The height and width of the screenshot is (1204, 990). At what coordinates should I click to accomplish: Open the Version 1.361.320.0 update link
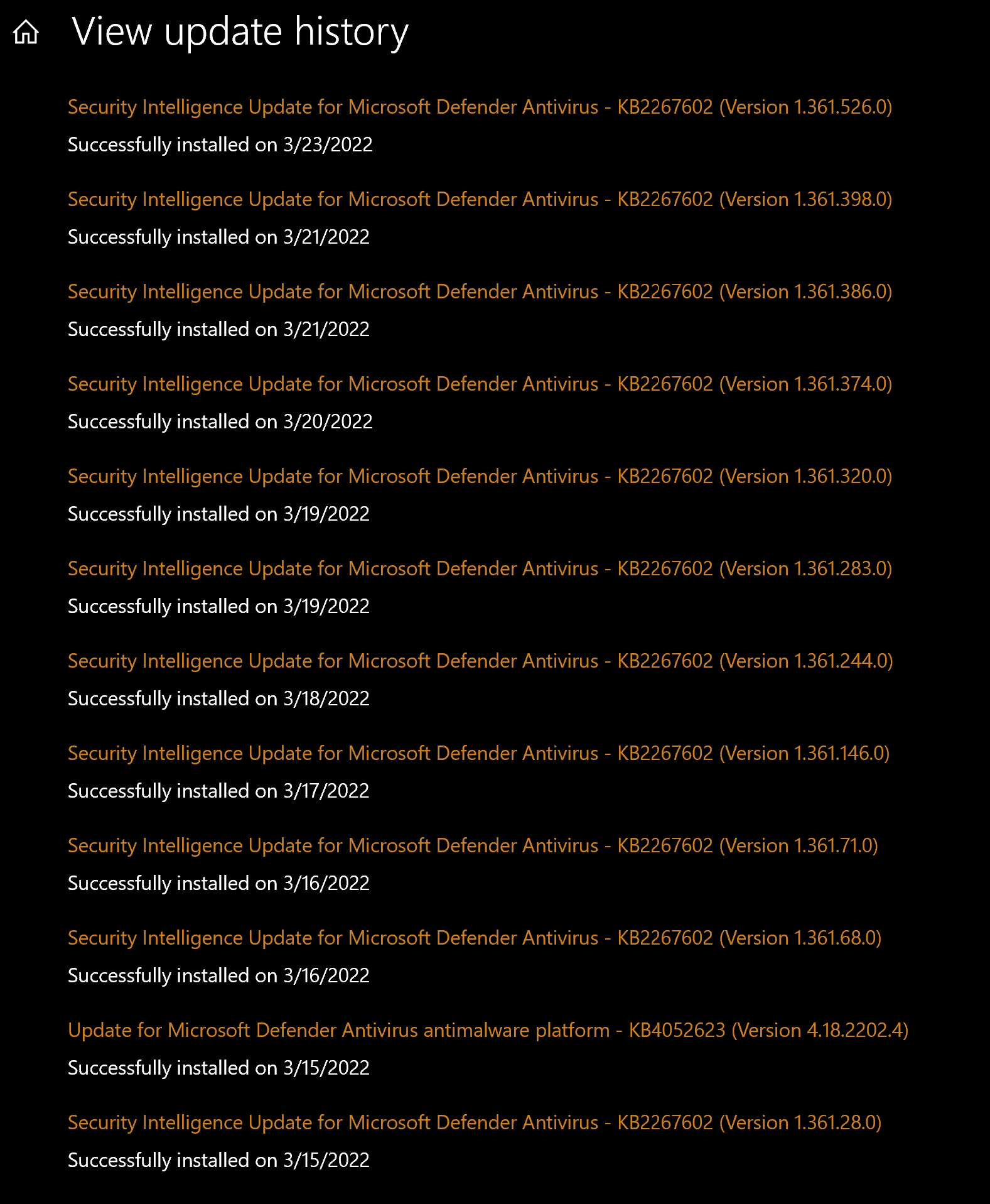point(480,477)
